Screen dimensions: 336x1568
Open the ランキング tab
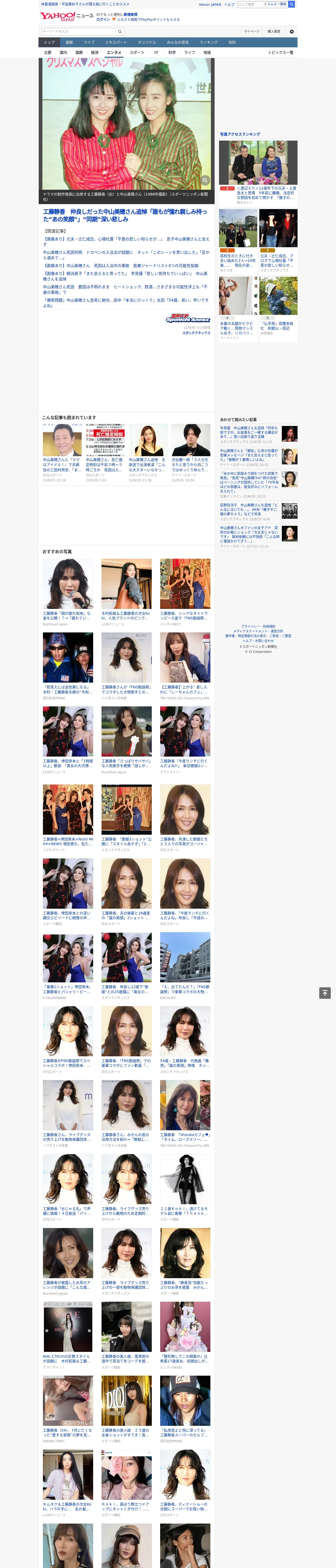[x=209, y=43]
